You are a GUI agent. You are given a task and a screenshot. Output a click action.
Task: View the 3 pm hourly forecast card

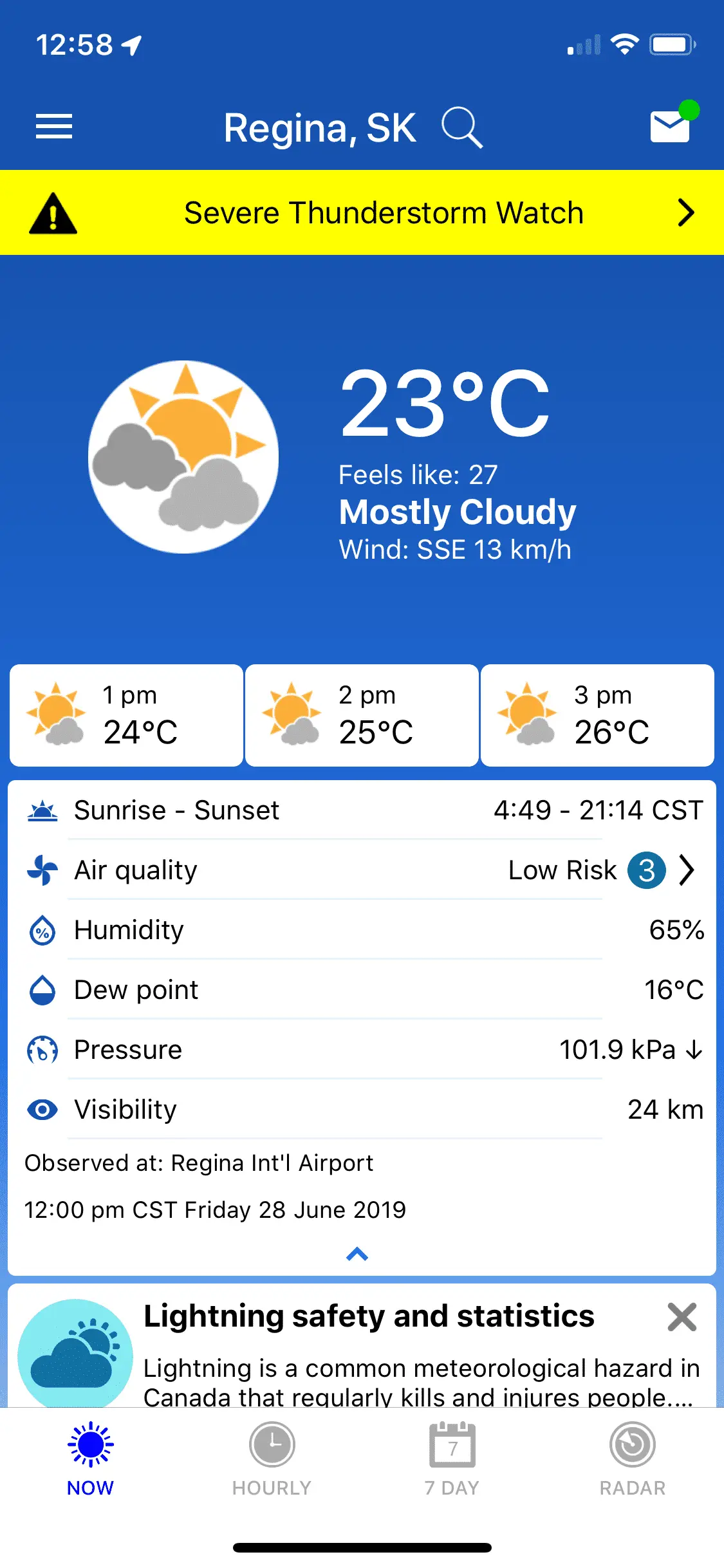pyautogui.click(x=597, y=715)
